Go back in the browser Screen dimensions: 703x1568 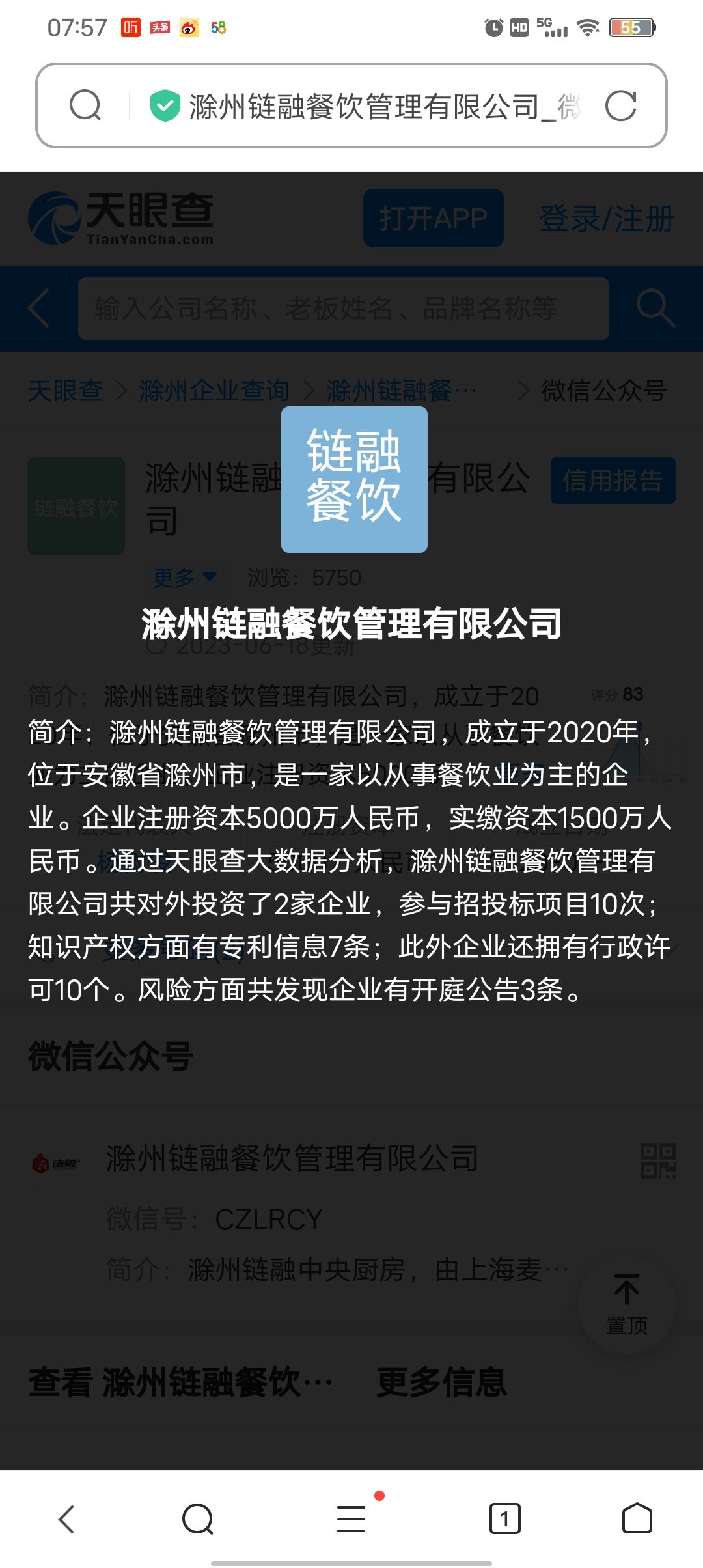point(66,1519)
